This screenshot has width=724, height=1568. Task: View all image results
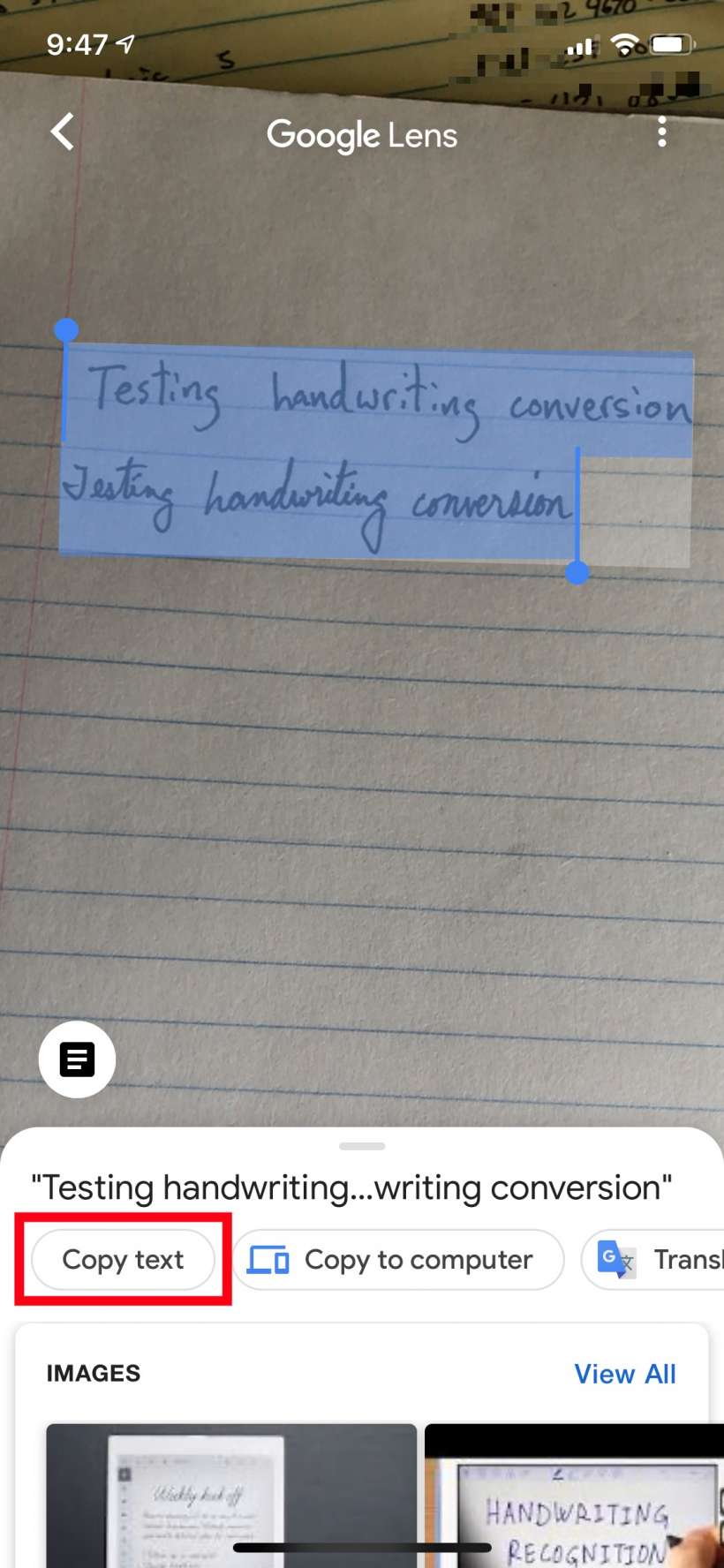624,1374
